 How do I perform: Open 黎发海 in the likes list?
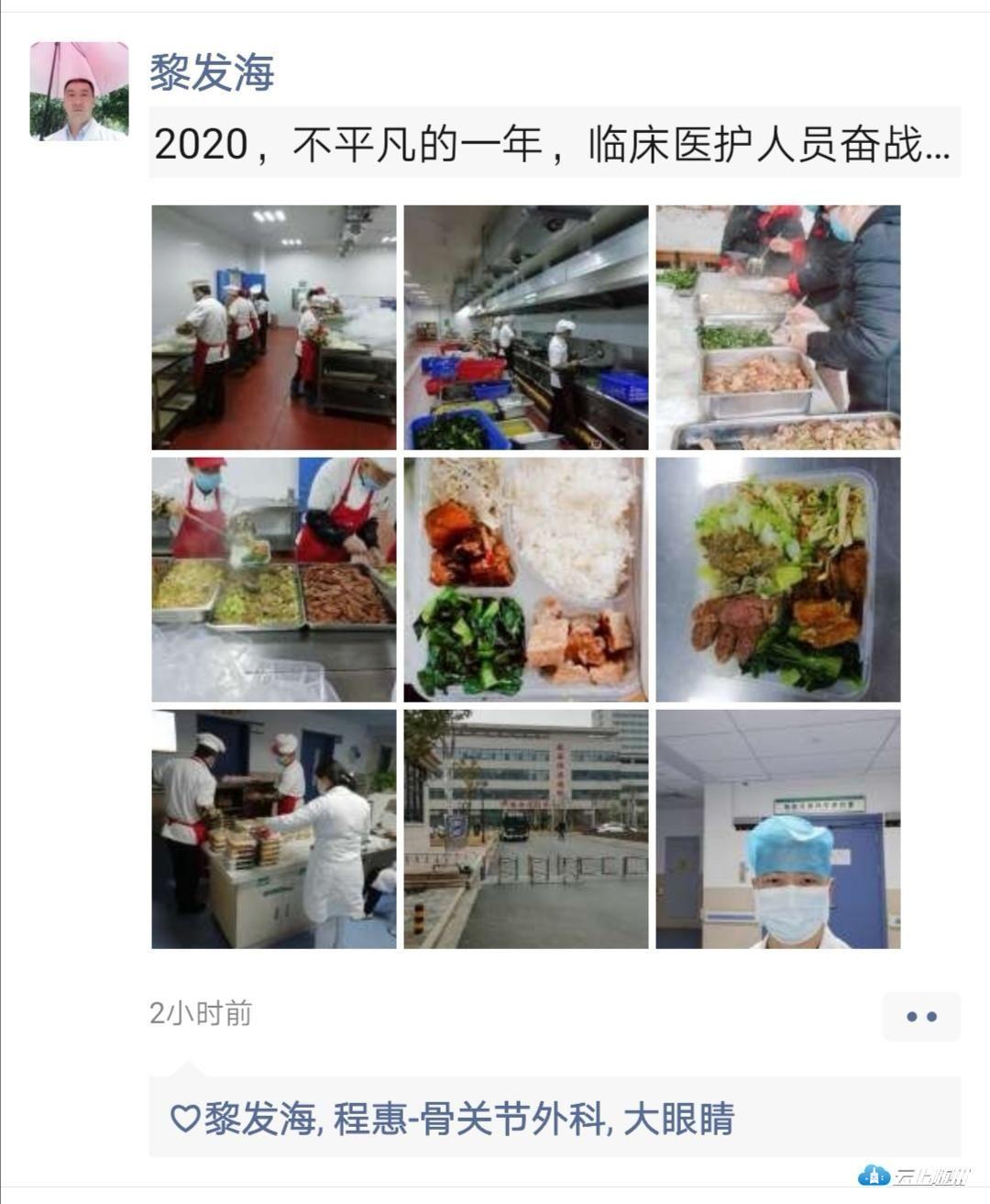pyautogui.click(x=259, y=1120)
